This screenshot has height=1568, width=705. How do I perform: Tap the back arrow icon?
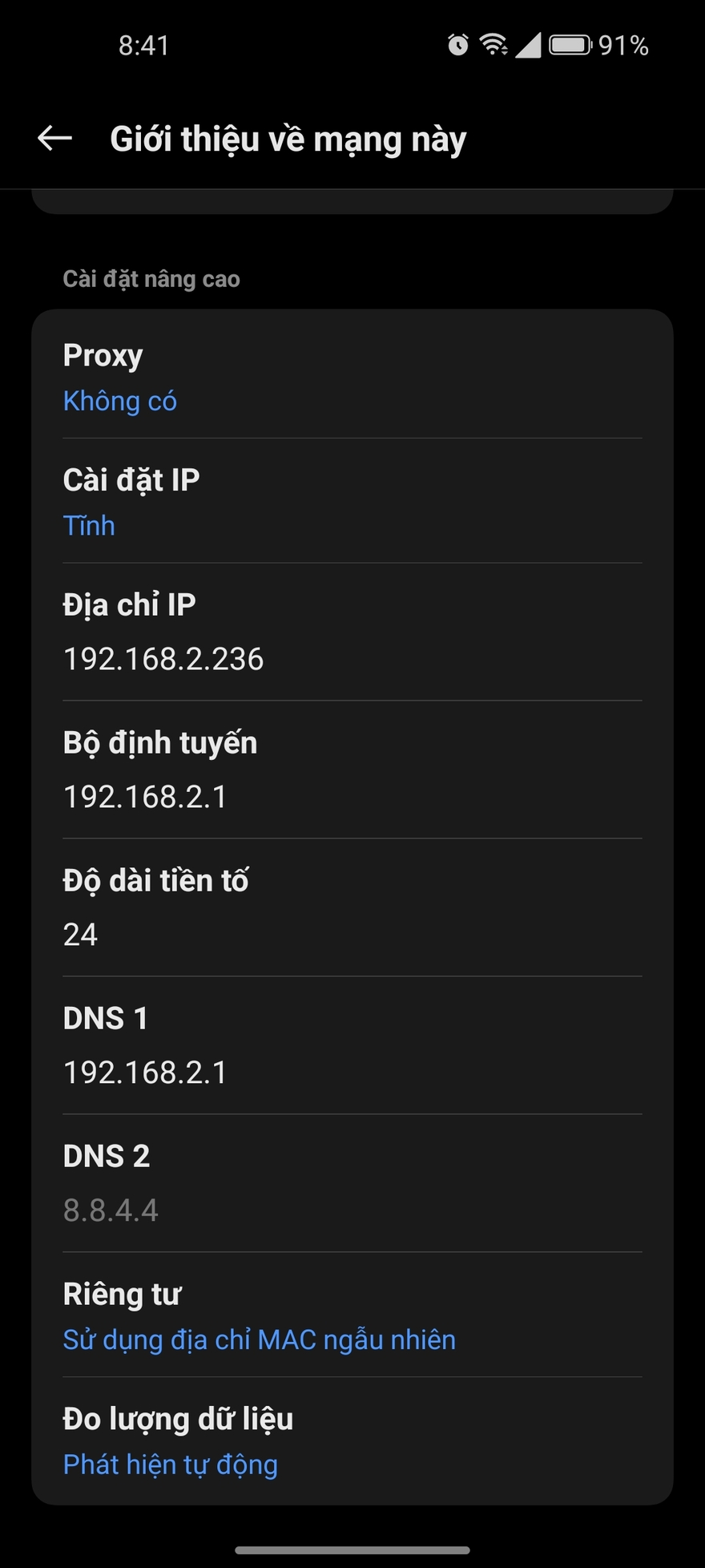(x=54, y=138)
